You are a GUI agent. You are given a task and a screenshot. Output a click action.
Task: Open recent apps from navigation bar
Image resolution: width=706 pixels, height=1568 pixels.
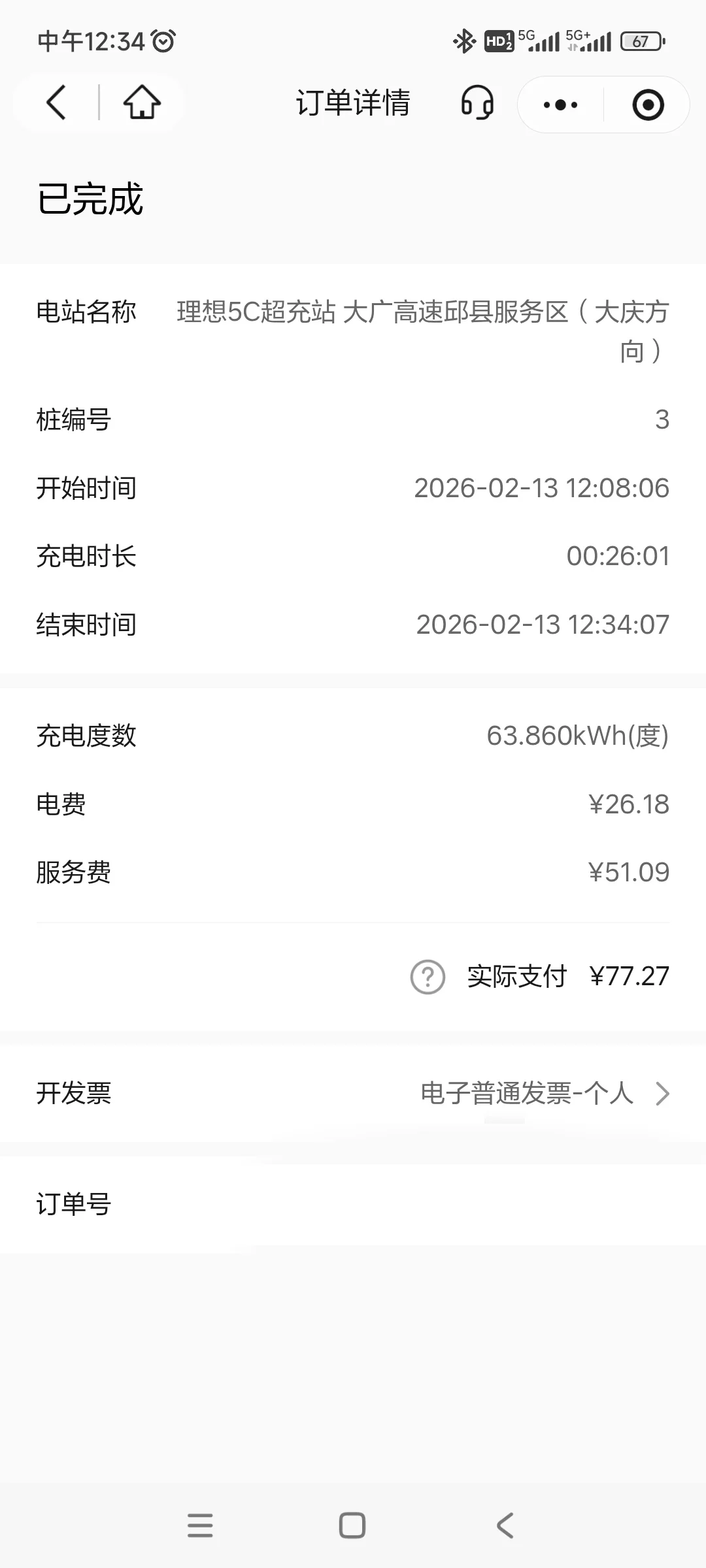tap(200, 1526)
